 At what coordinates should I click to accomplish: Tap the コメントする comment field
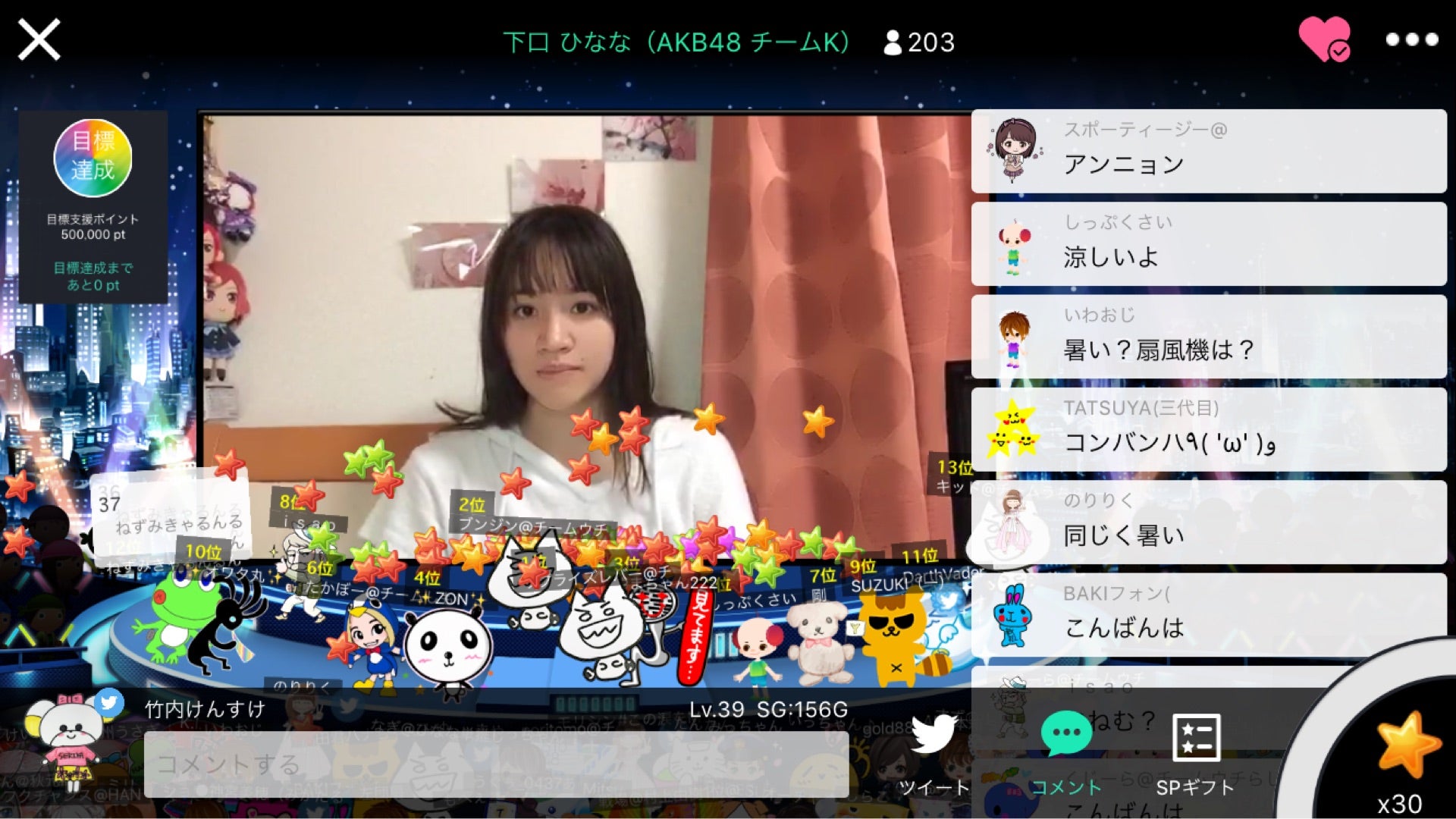click(x=496, y=764)
